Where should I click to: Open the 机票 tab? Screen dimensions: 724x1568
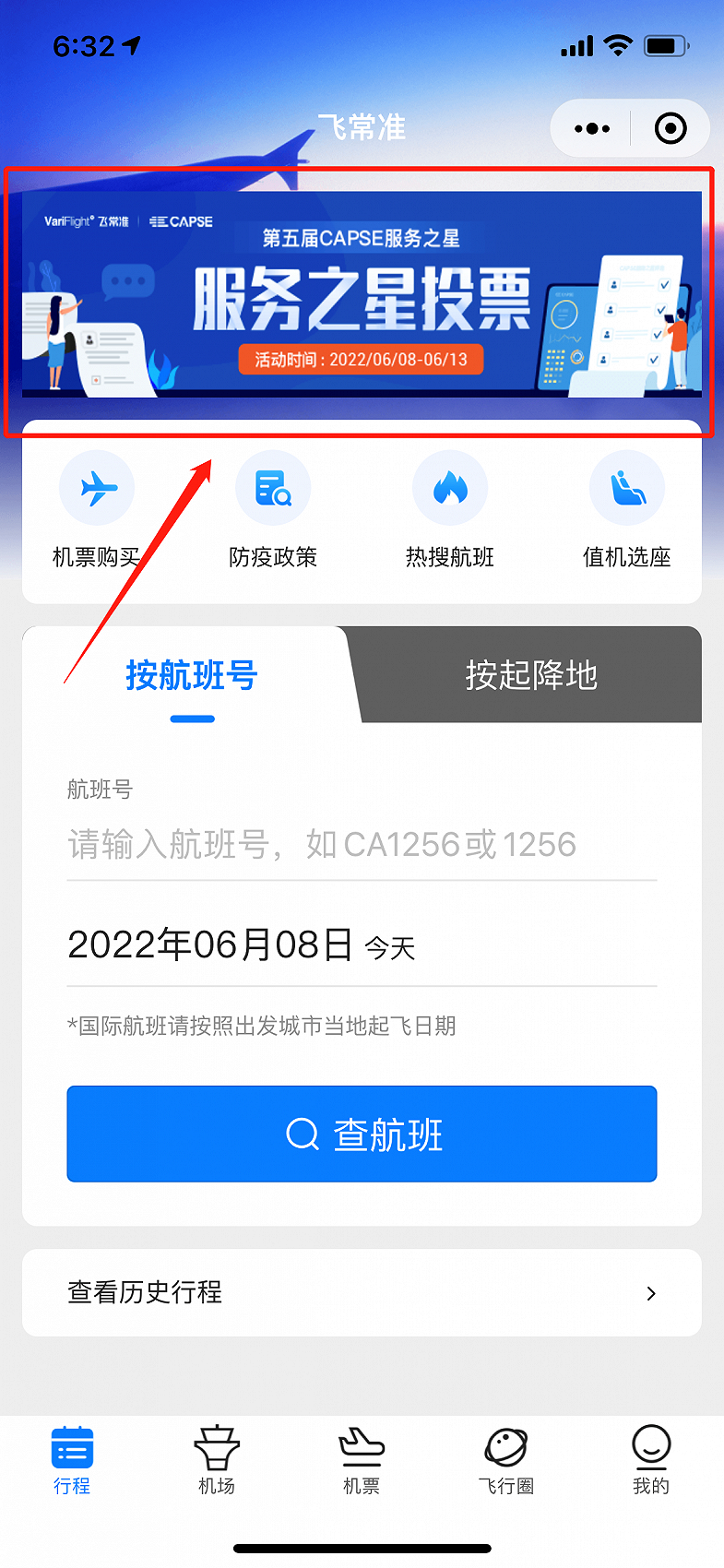point(362,1460)
